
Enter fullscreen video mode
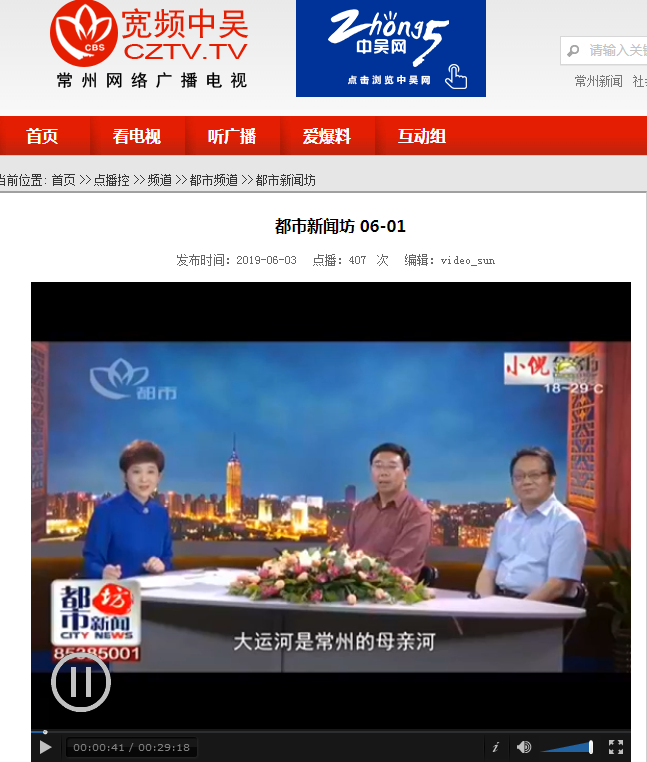(616, 747)
